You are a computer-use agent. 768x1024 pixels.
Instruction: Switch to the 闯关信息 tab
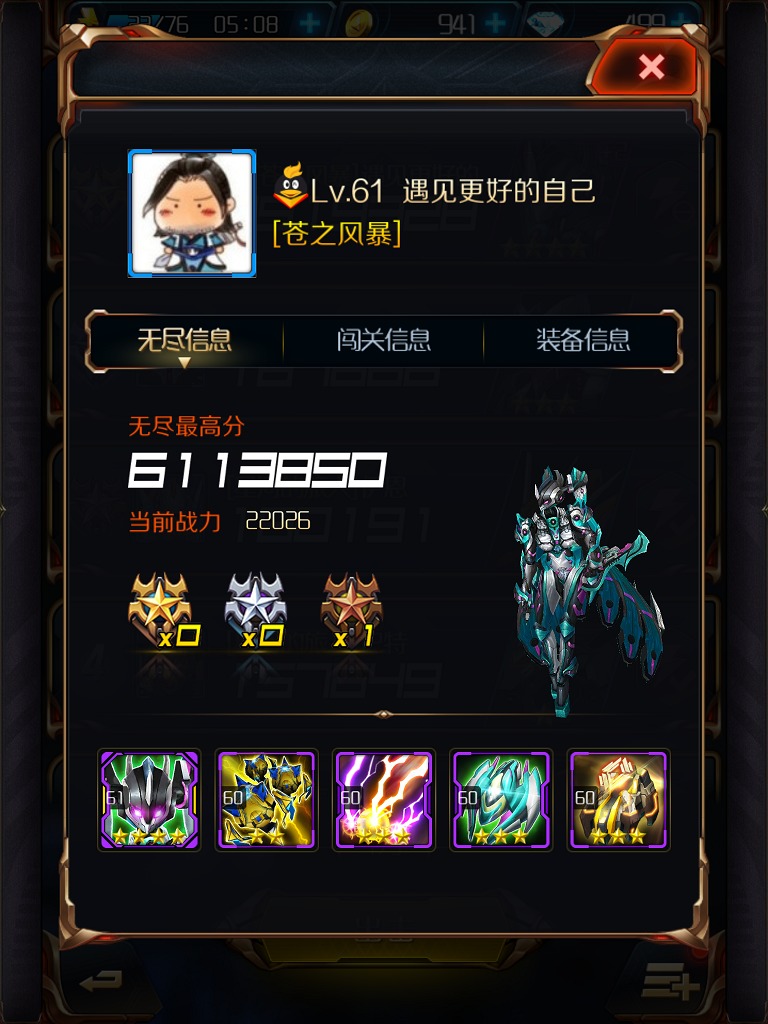tap(384, 340)
